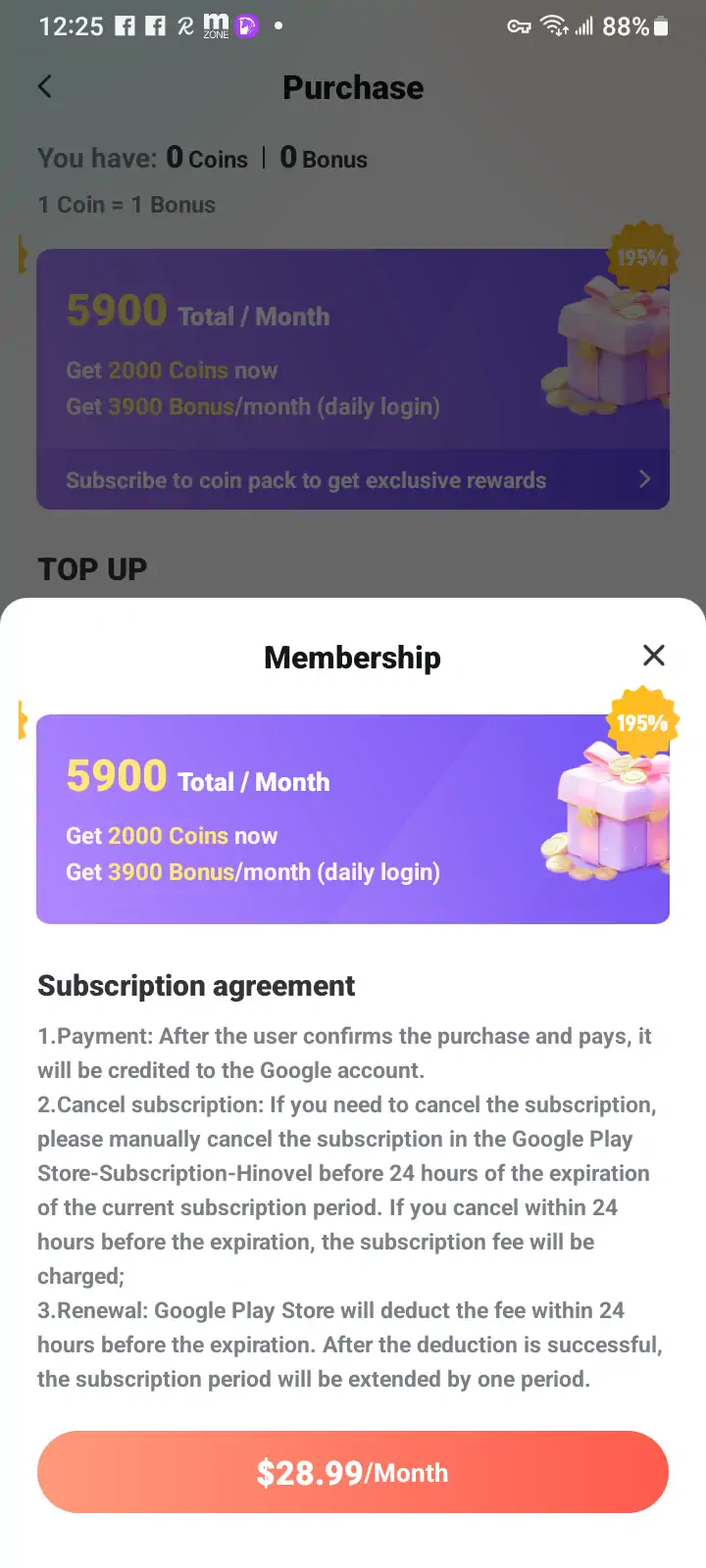Close the Membership sheet

[653, 656]
